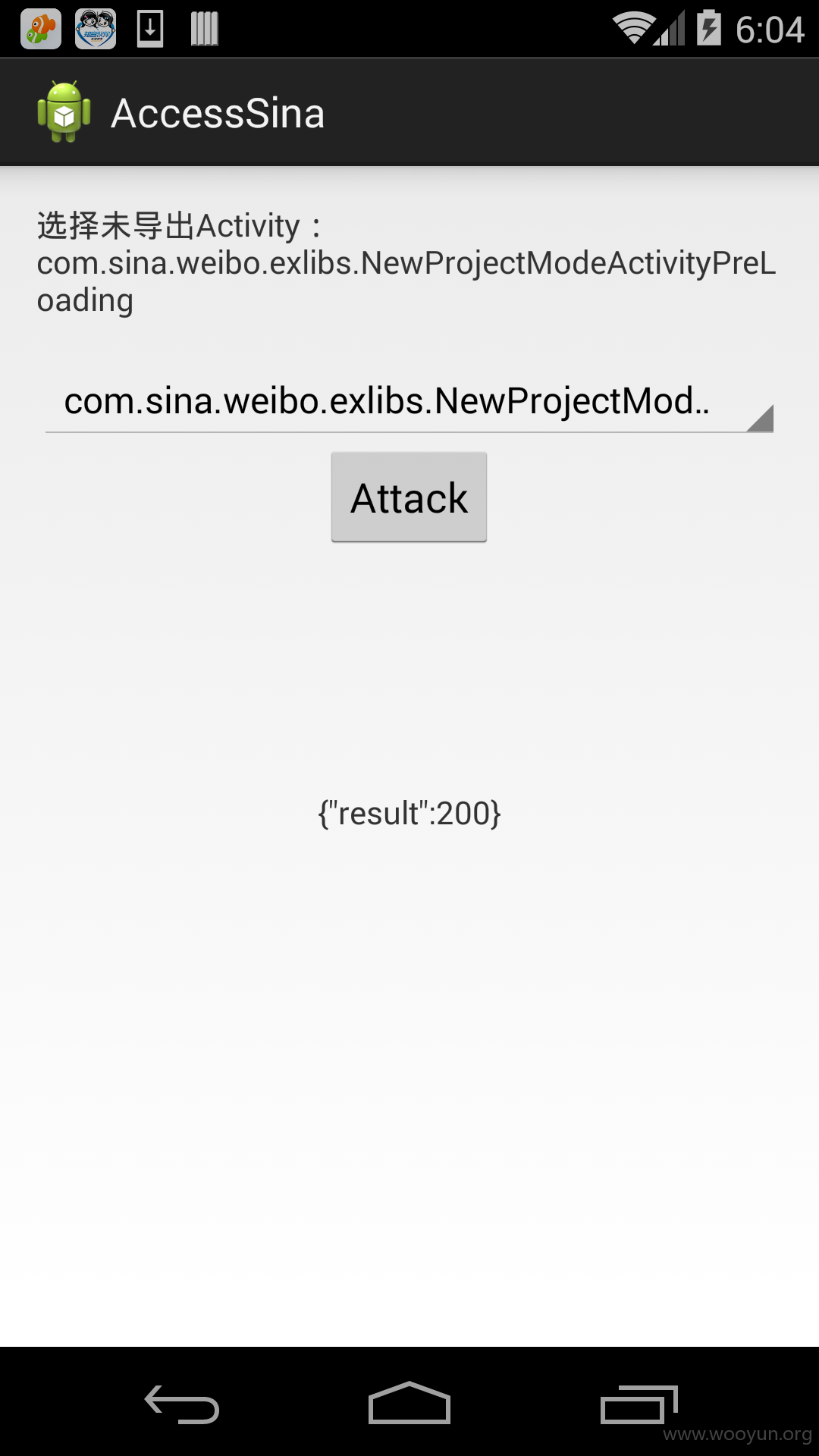Open the recent apps overview

click(x=639, y=1404)
